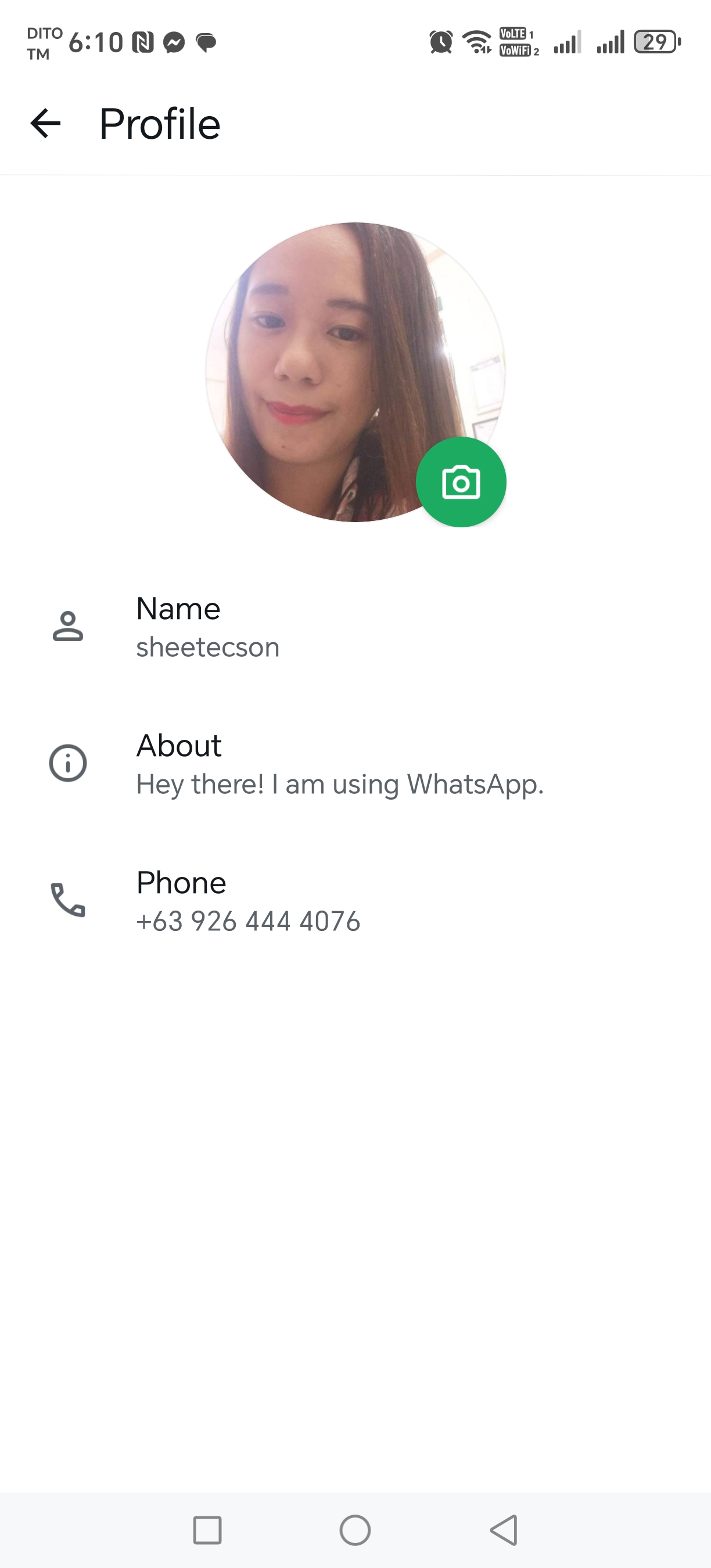Edit the Name field showing sheetecson

point(355,627)
